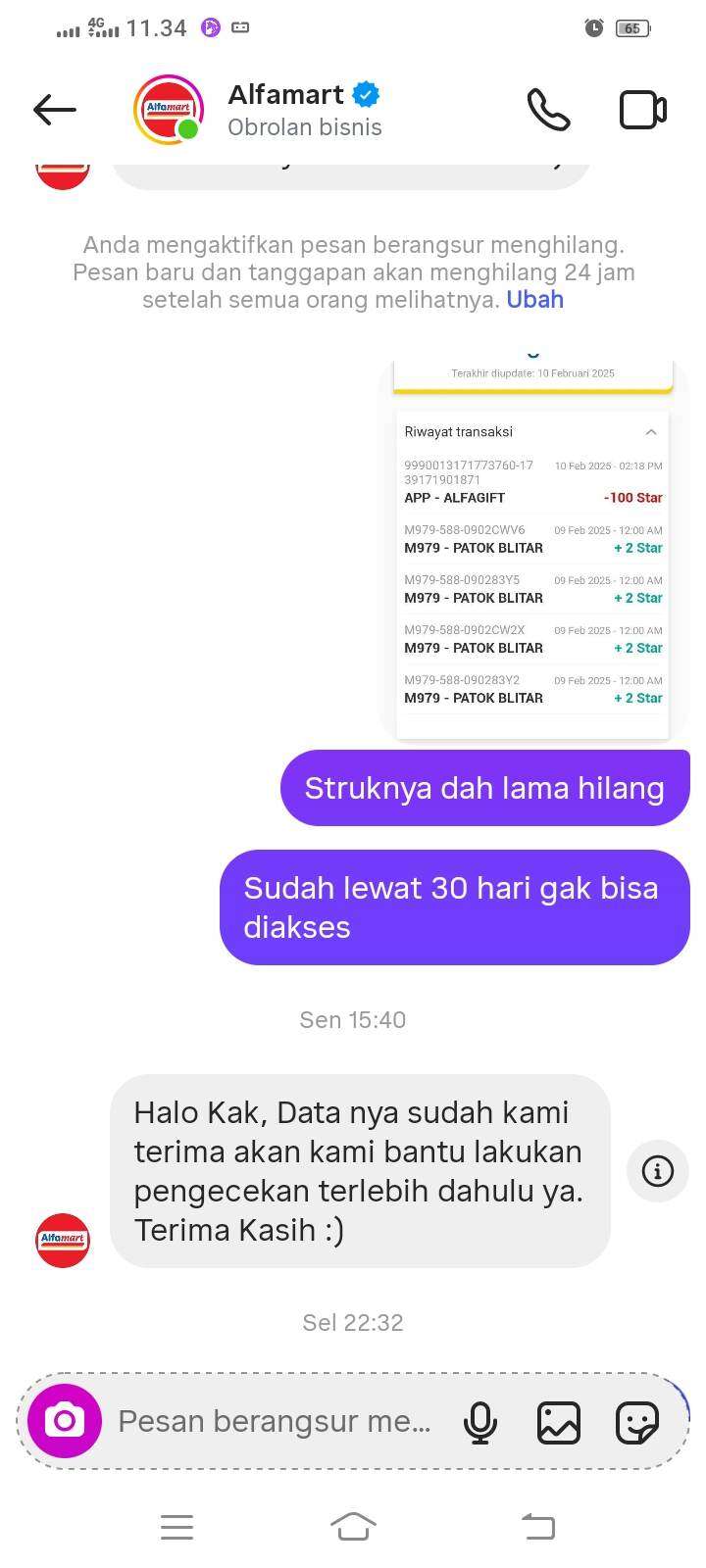Start a voice call with Alfamart

click(x=548, y=110)
